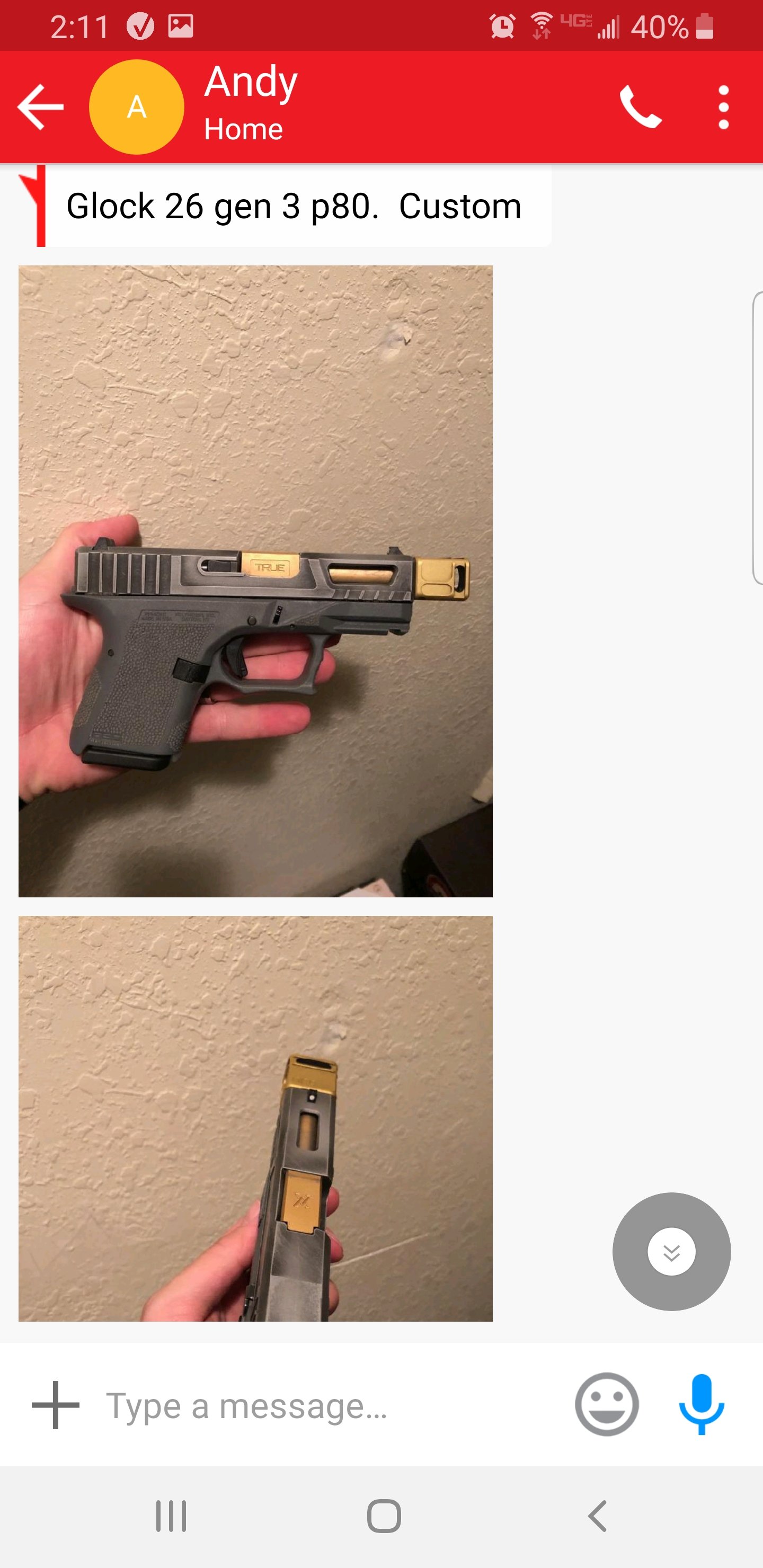This screenshot has width=763, height=1568.
Task: Go back using the header arrow
Action: [41, 107]
